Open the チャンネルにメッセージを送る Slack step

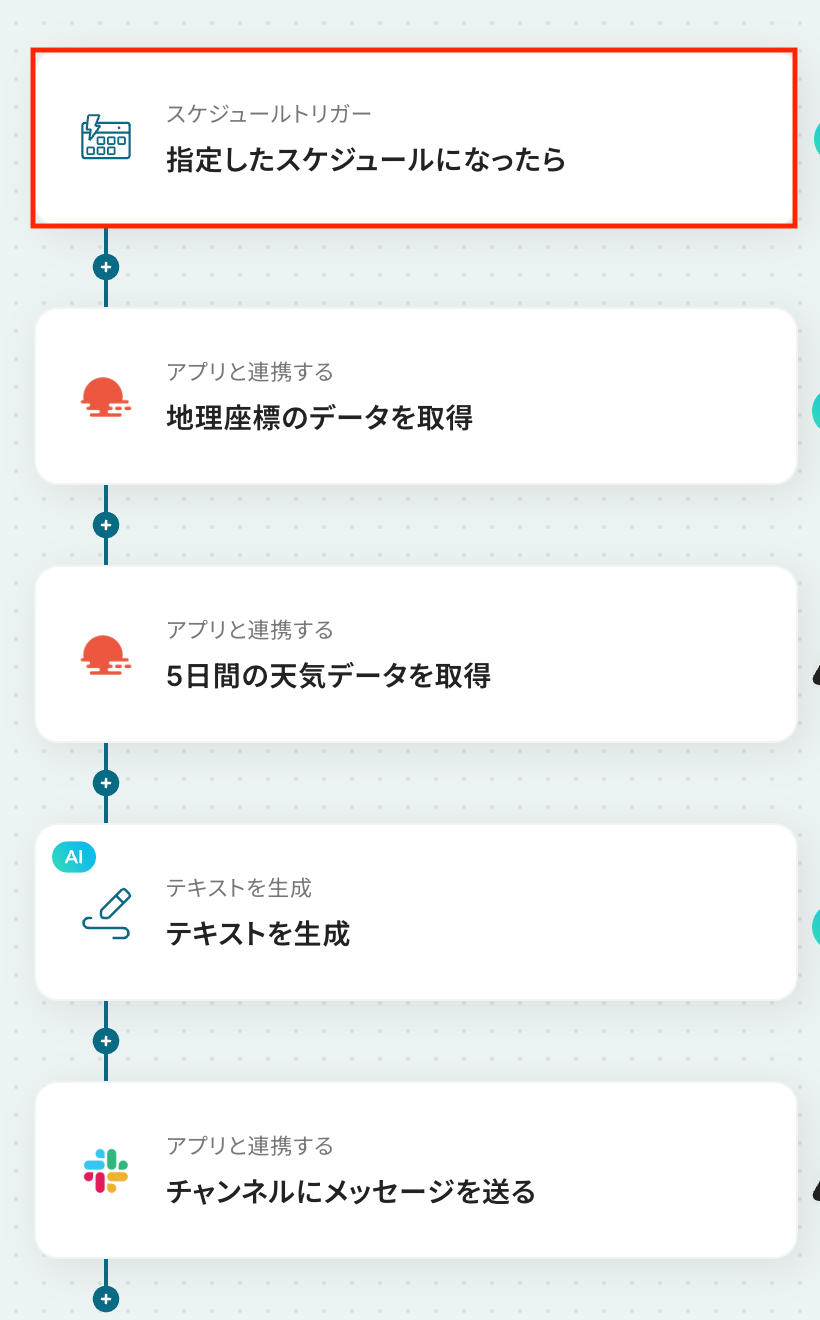(x=415, y=1170)
